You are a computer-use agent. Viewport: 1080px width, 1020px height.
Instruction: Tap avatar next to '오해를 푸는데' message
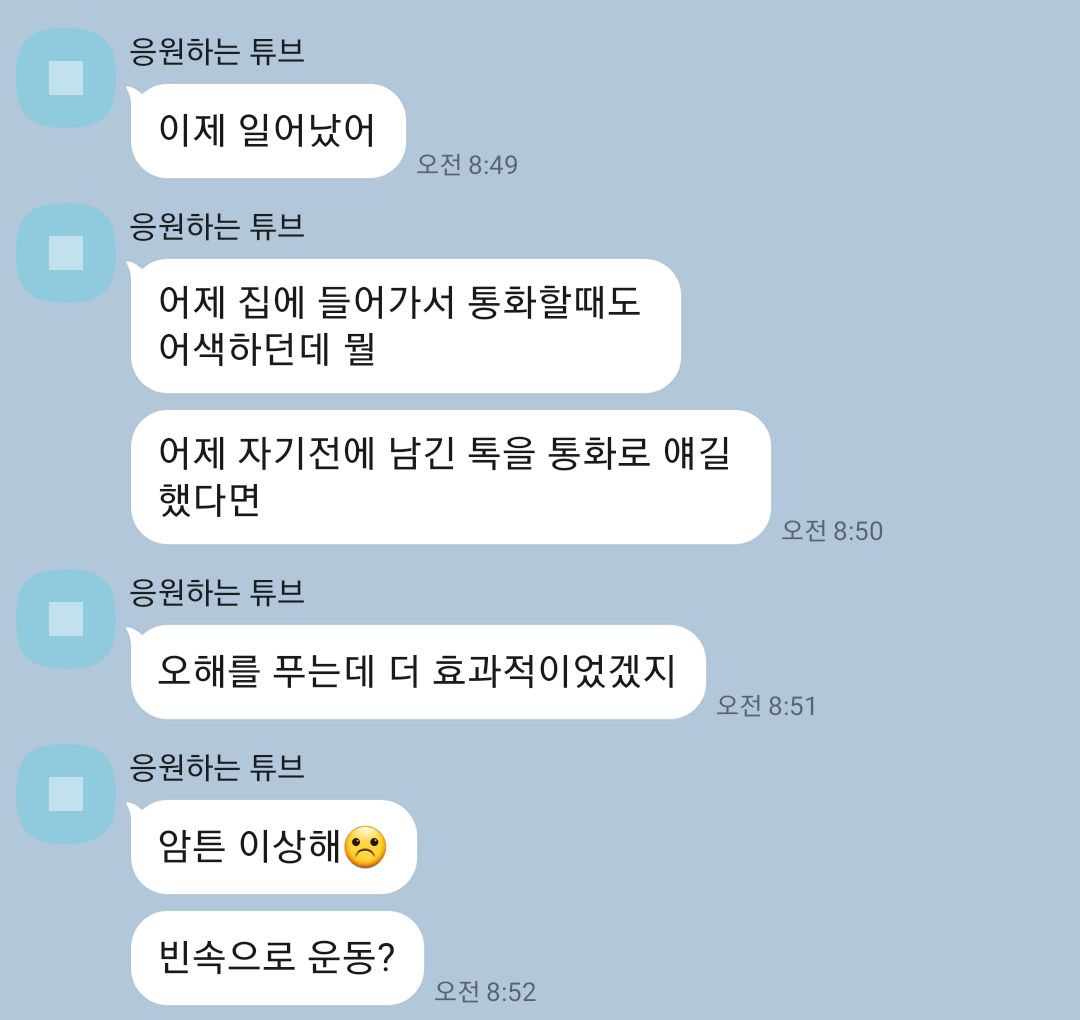(66, 619)
